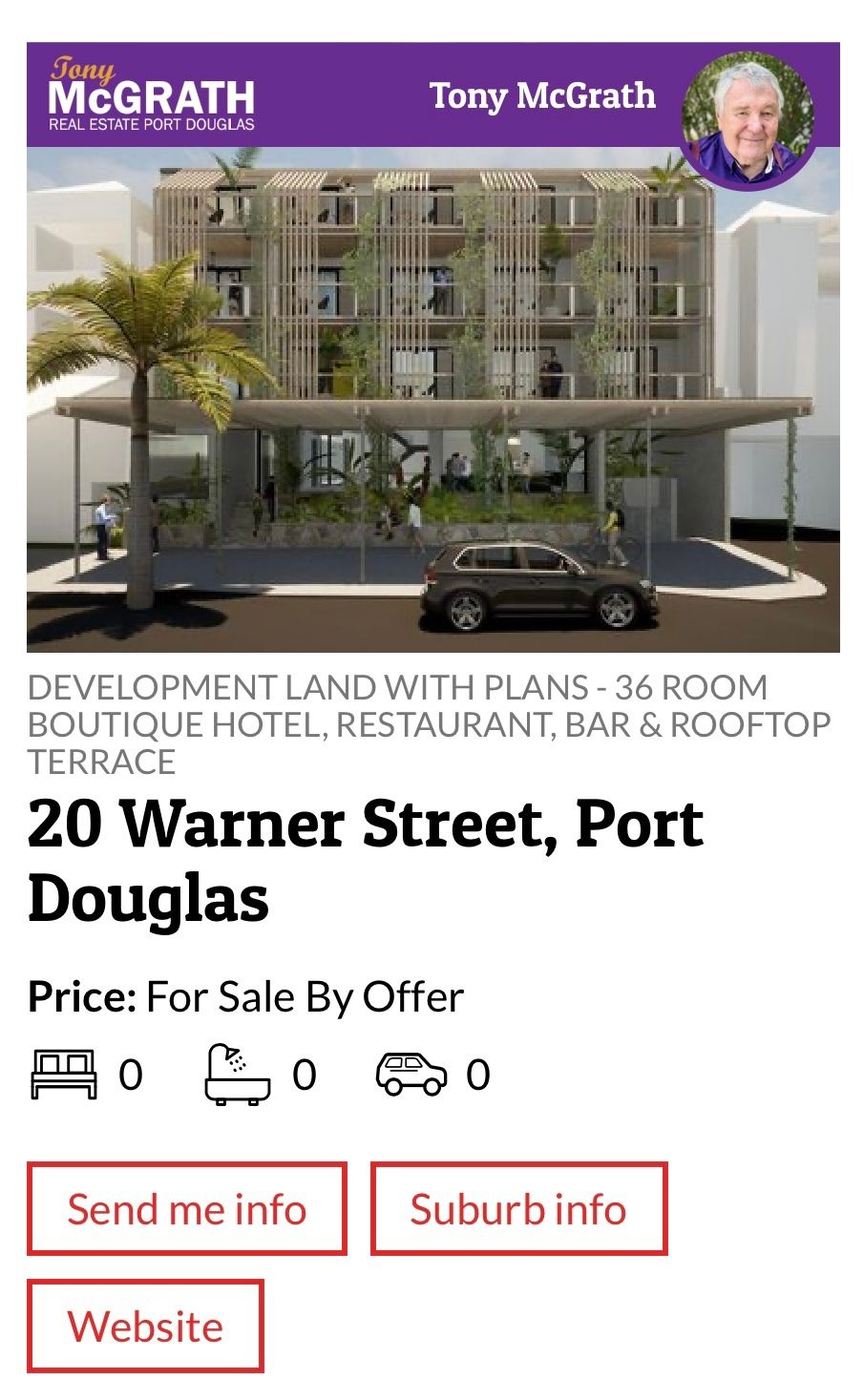
Task: Visit the listing's Website
Action: (x=145, y=1326)
